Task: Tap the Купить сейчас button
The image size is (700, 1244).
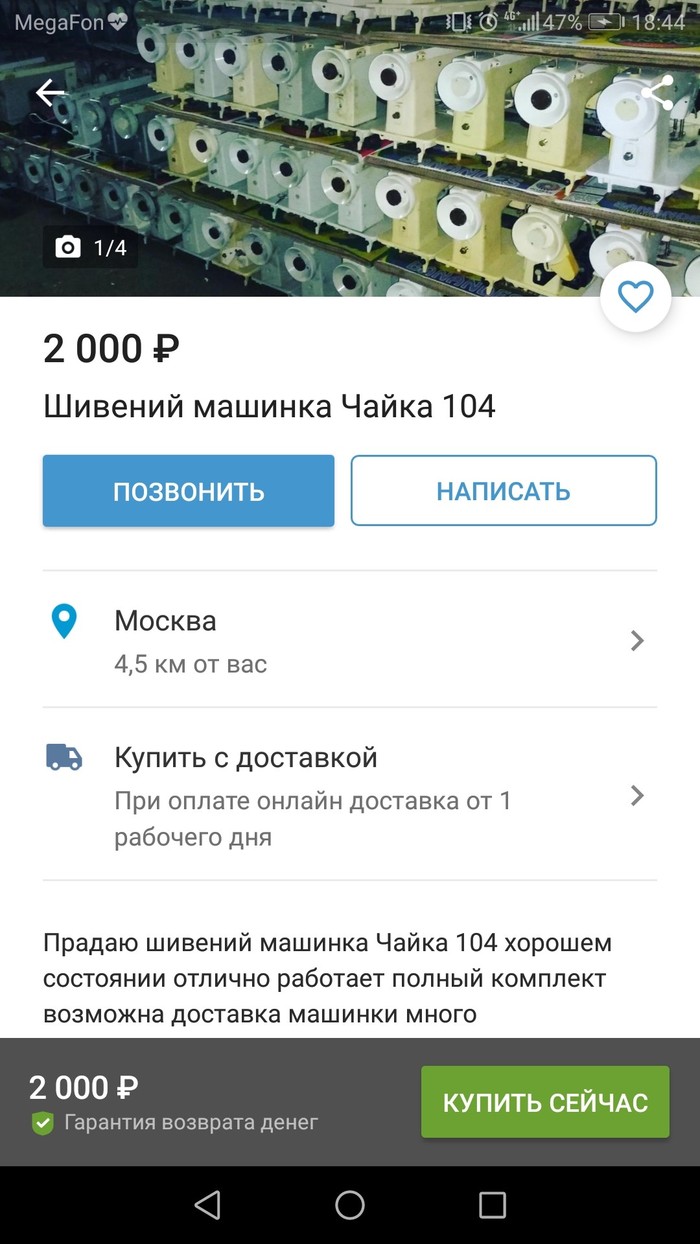Action: (x=545, y=1102)
